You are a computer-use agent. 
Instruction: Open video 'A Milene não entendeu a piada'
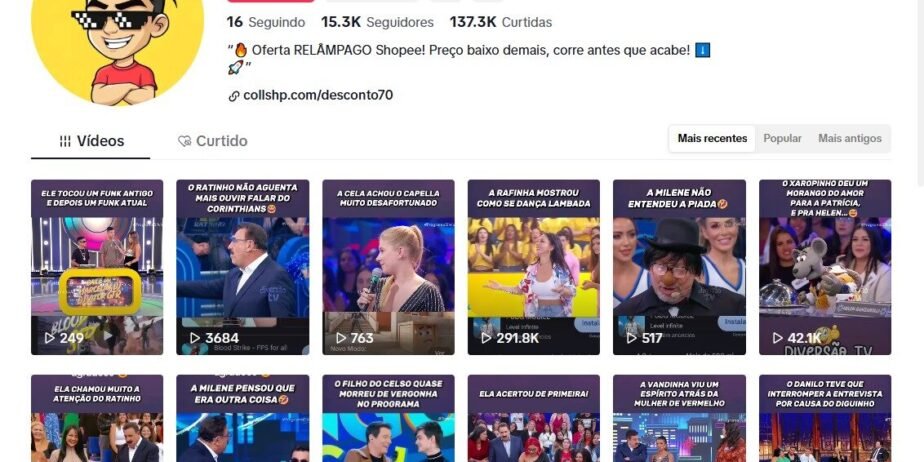tap(679, 268)
